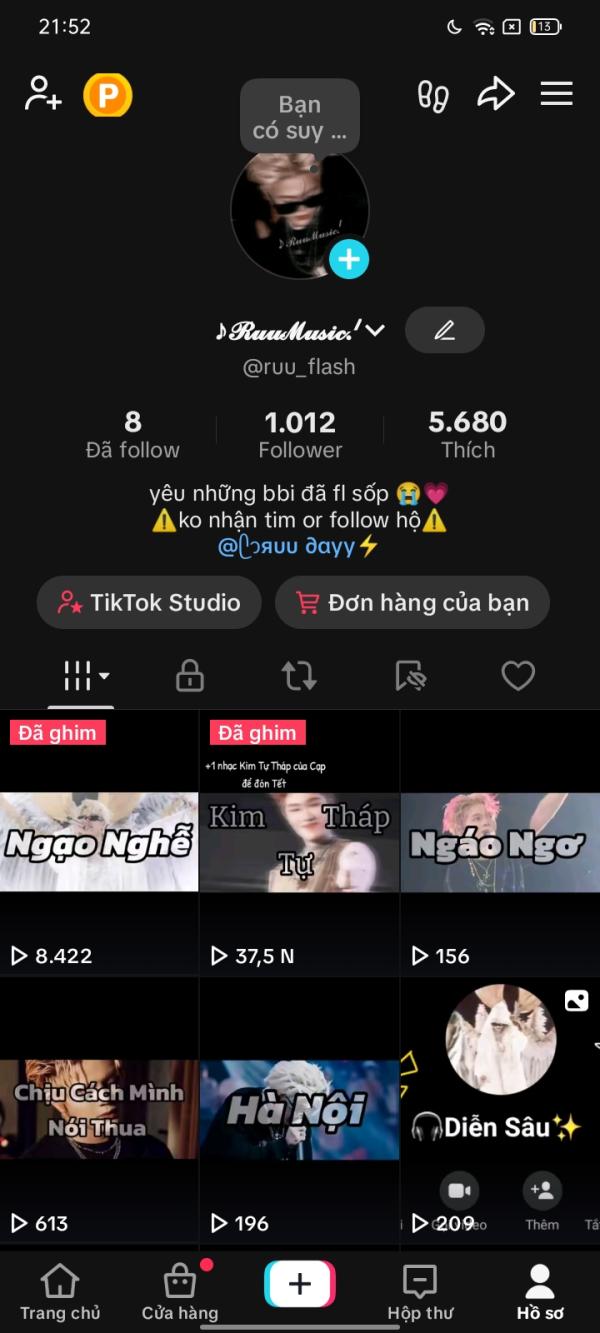Check Đơn hàng của bạn
This screenshot has height=1333, width=600.
tap(412, 603)
